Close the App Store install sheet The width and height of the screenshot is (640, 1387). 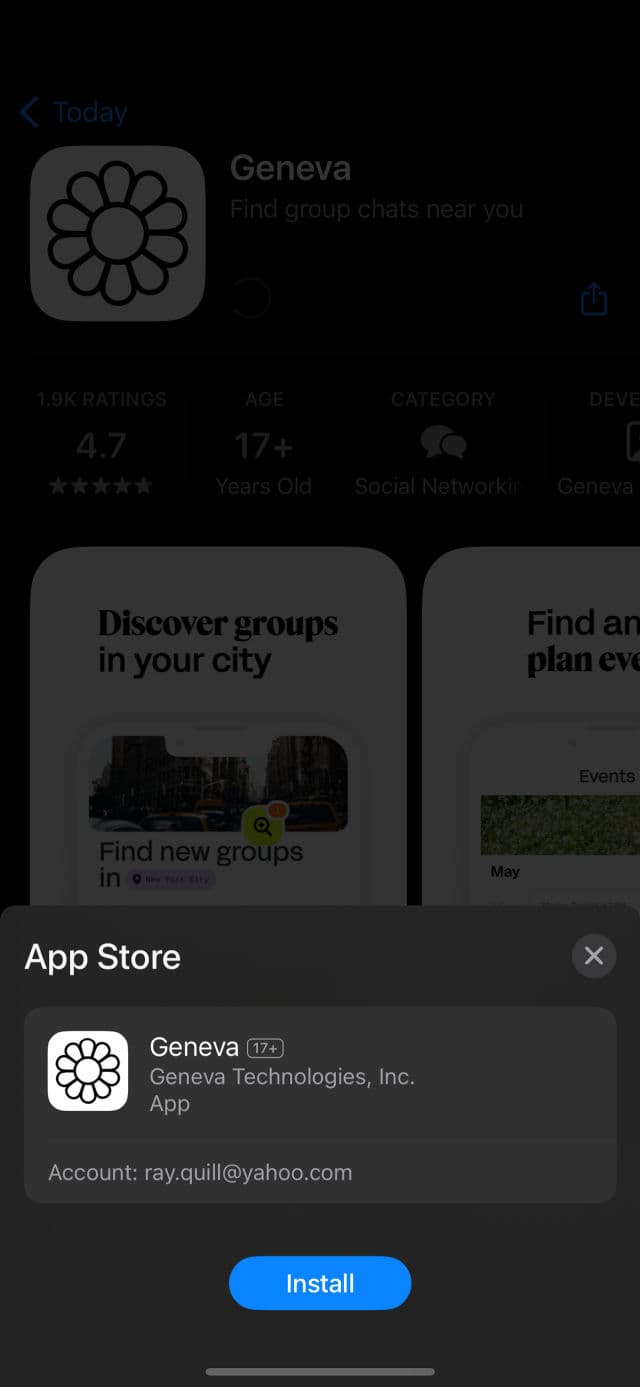(x=594, y=956)
